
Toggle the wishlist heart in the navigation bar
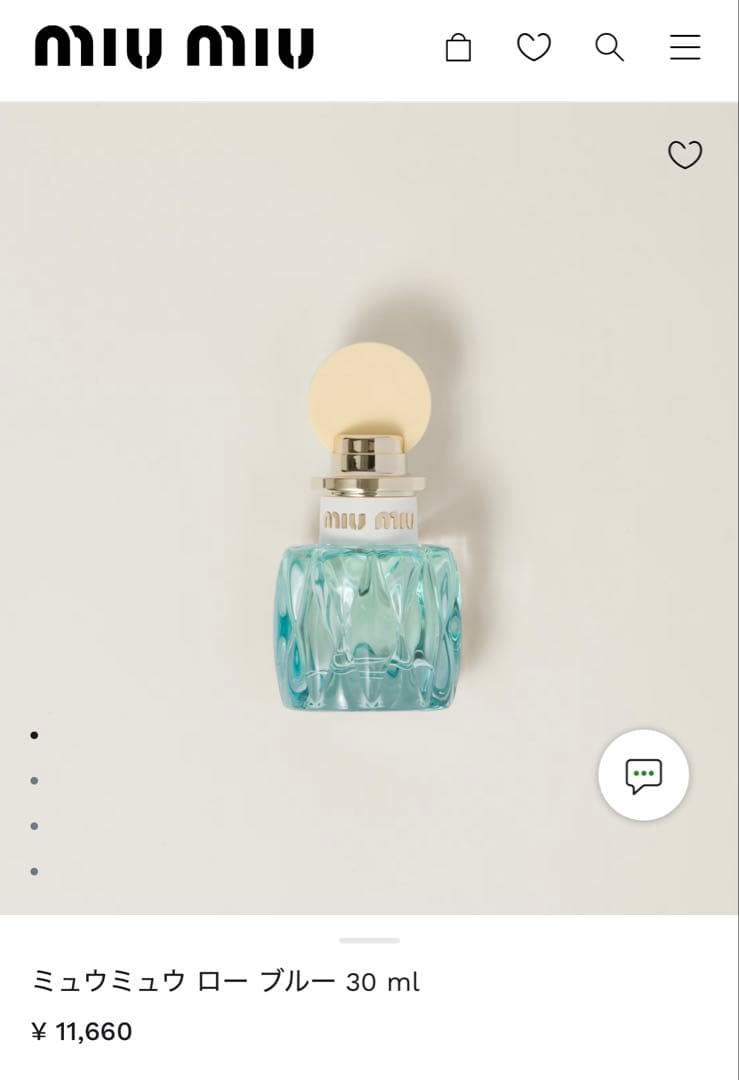pos(533,47)
